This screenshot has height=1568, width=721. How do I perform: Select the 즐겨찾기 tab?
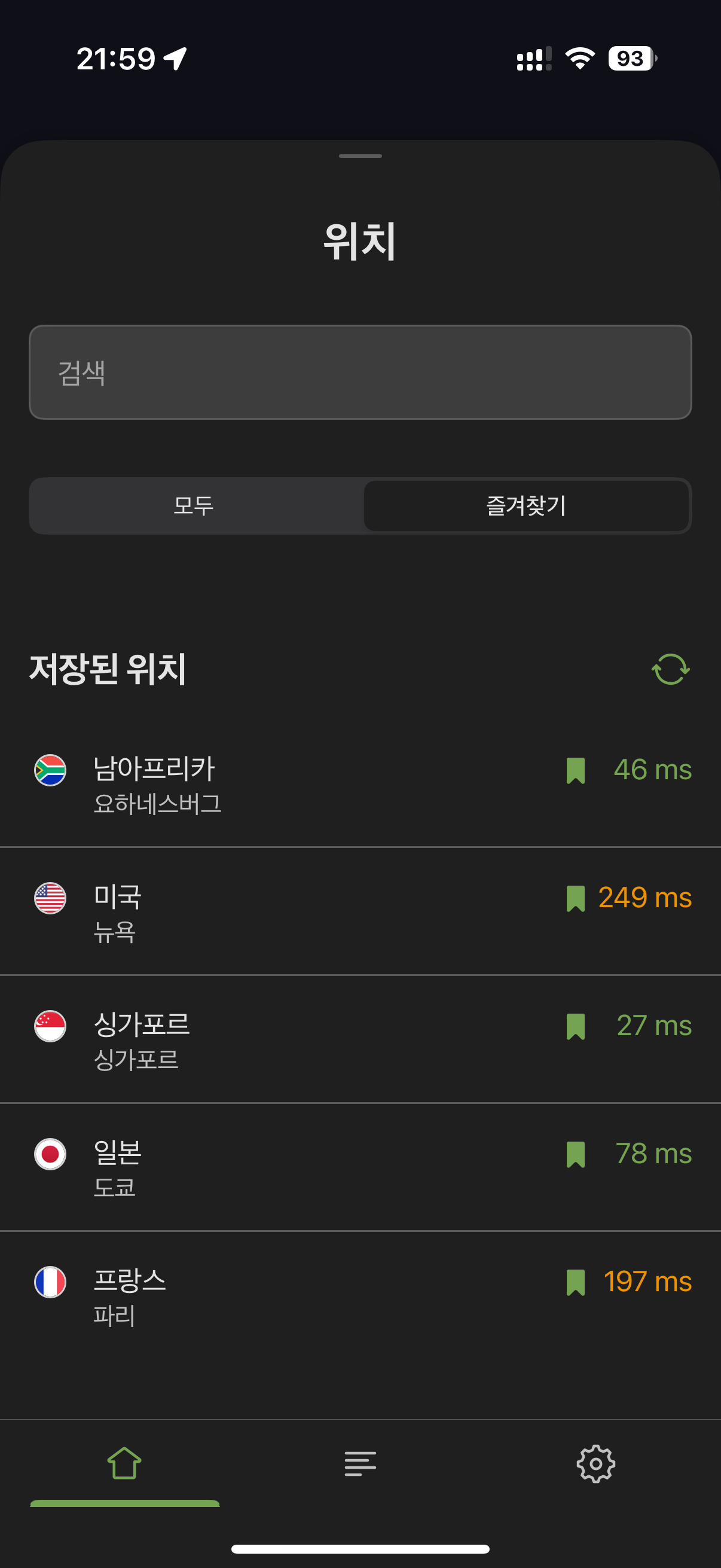526,506
